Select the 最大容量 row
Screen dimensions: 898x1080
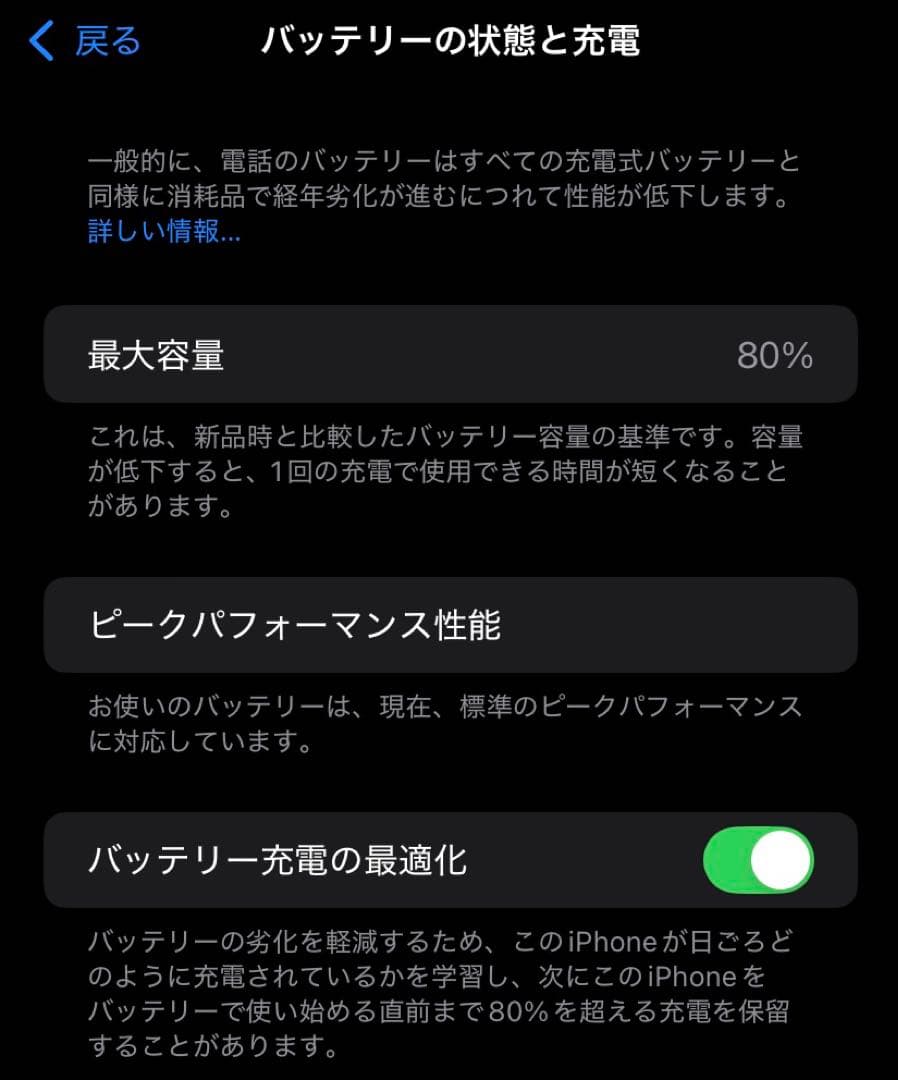click(x=448, y=355)
